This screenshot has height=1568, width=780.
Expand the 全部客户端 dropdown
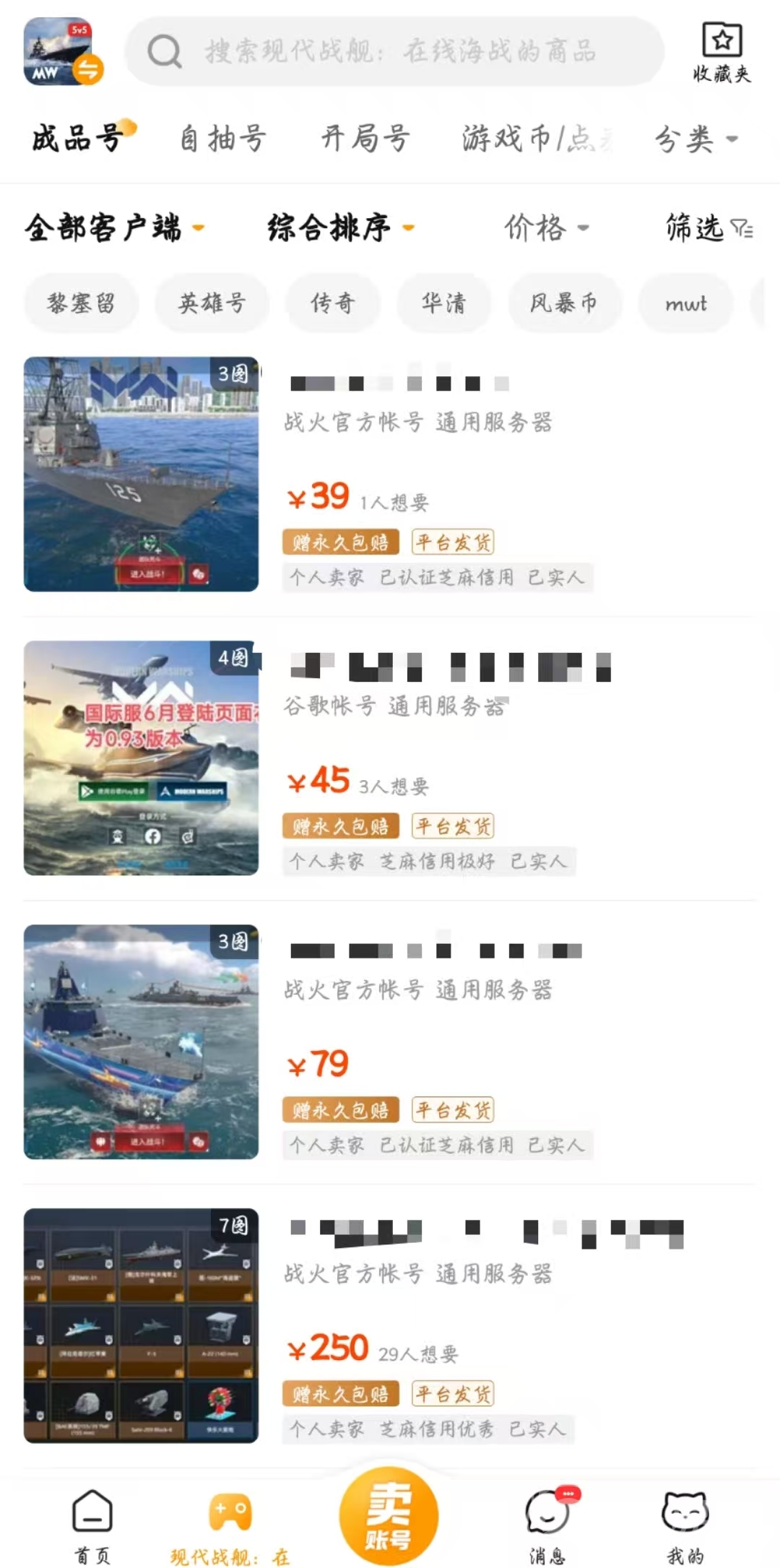[x=114, y=228]
